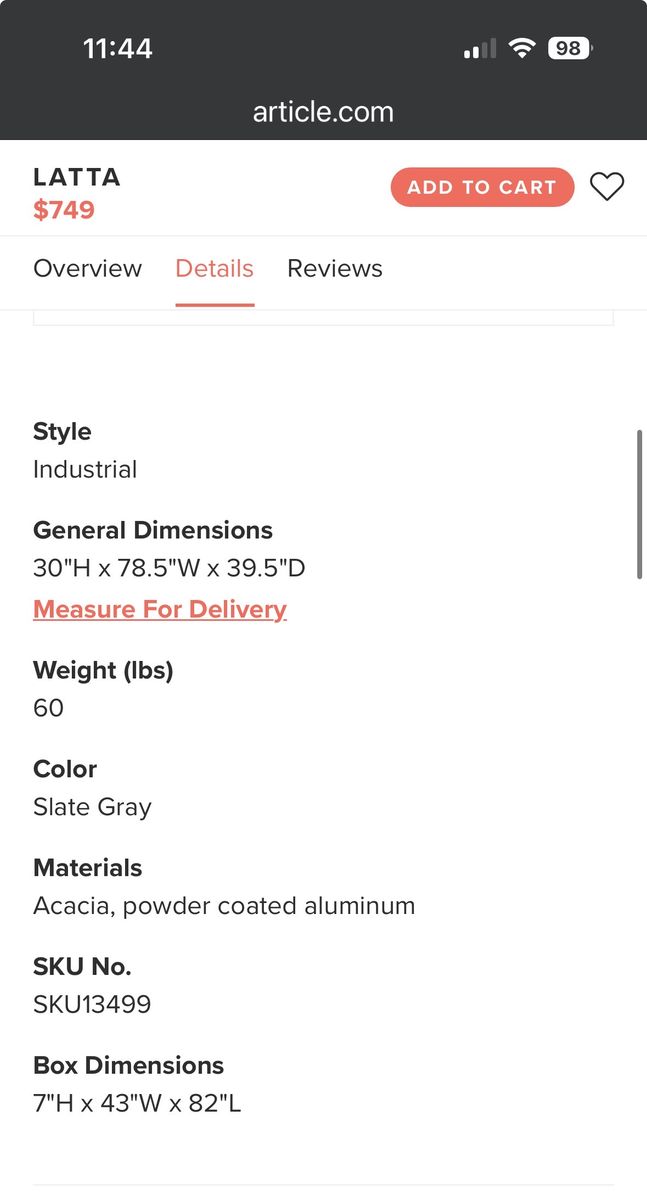647x1200 pixels.
Task: Open the Reviews tab
Action: tap(334, 269)
